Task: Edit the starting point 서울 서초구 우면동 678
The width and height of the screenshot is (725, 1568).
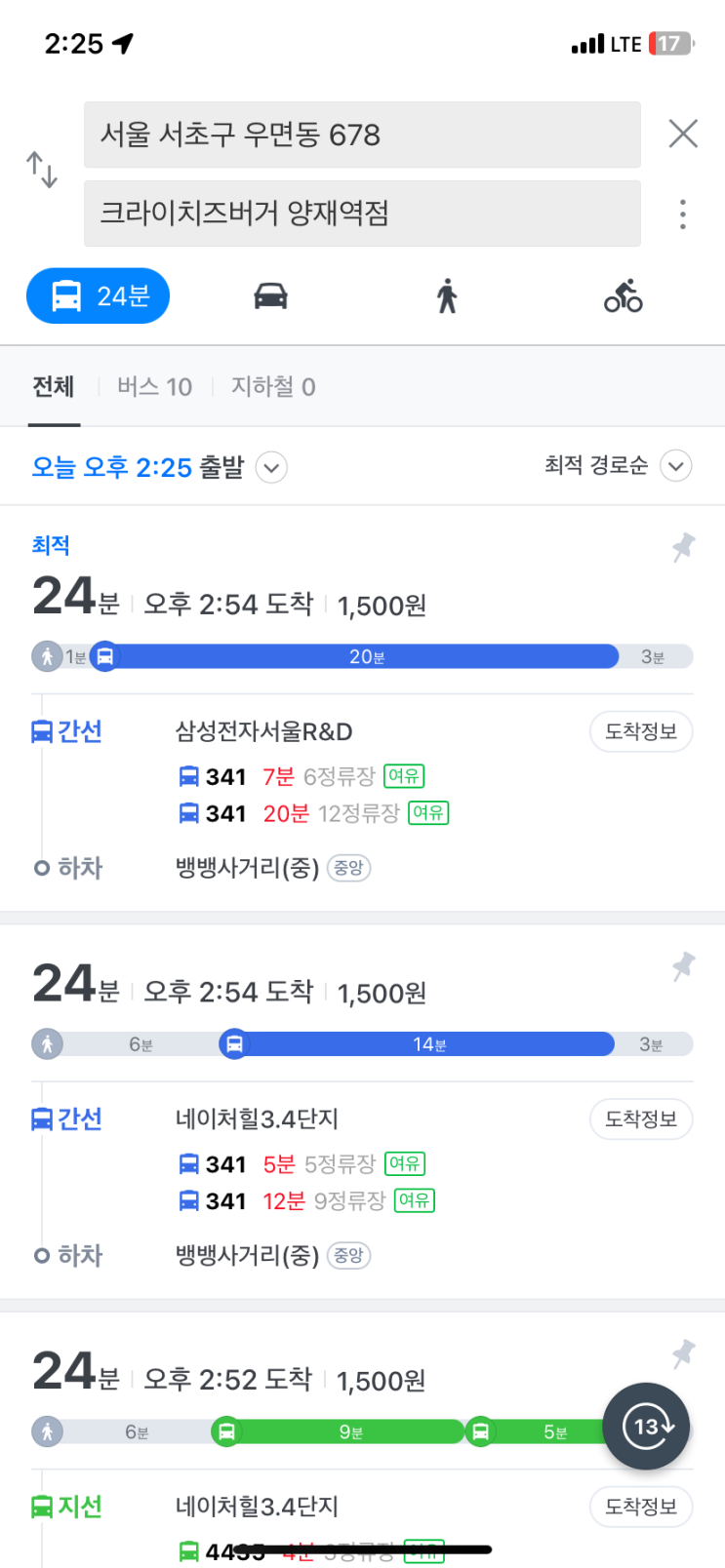Action: pyautogui.click(x=362, y=135)
